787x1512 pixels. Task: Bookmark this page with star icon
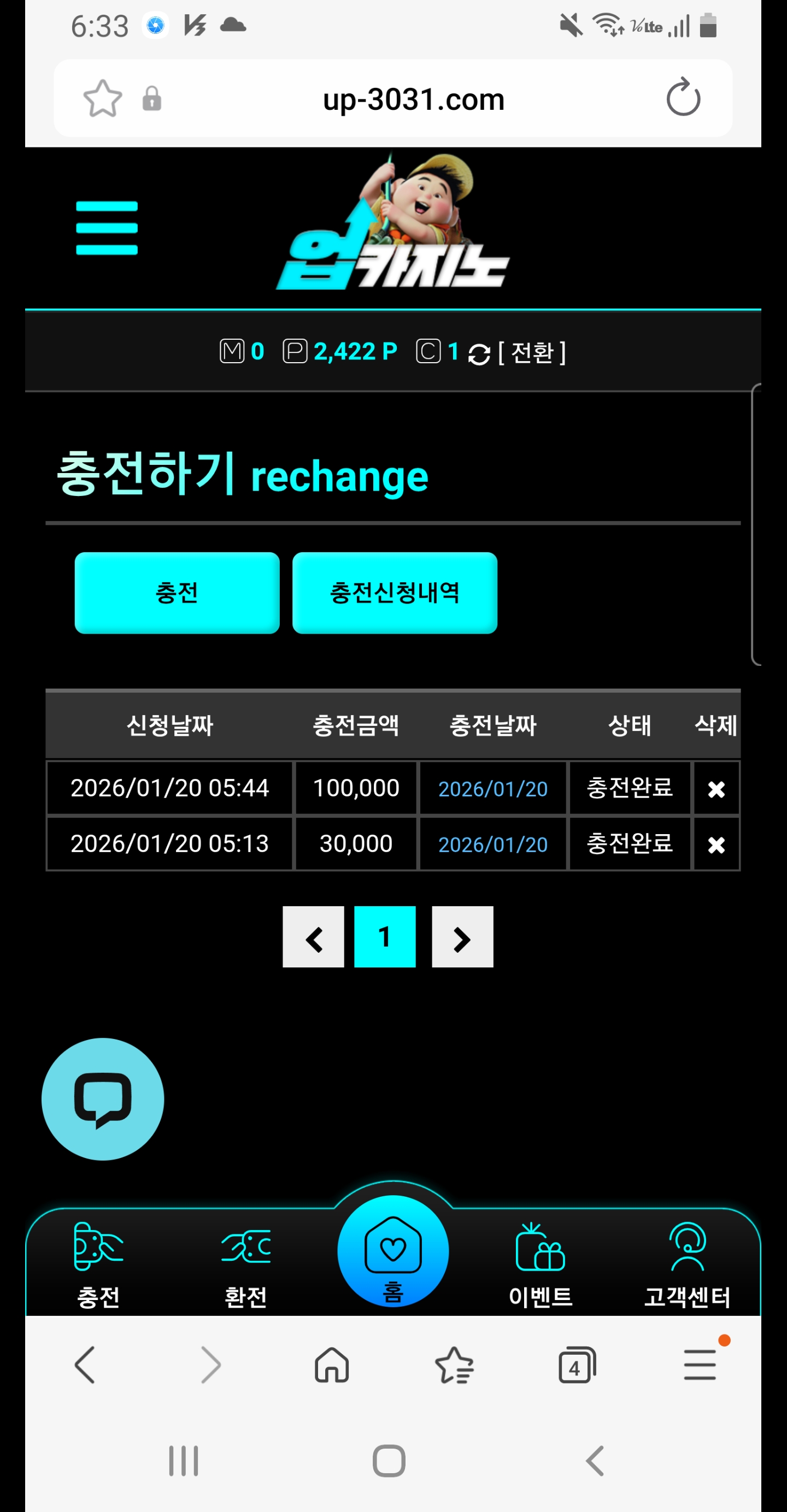(x=103, y=98)
